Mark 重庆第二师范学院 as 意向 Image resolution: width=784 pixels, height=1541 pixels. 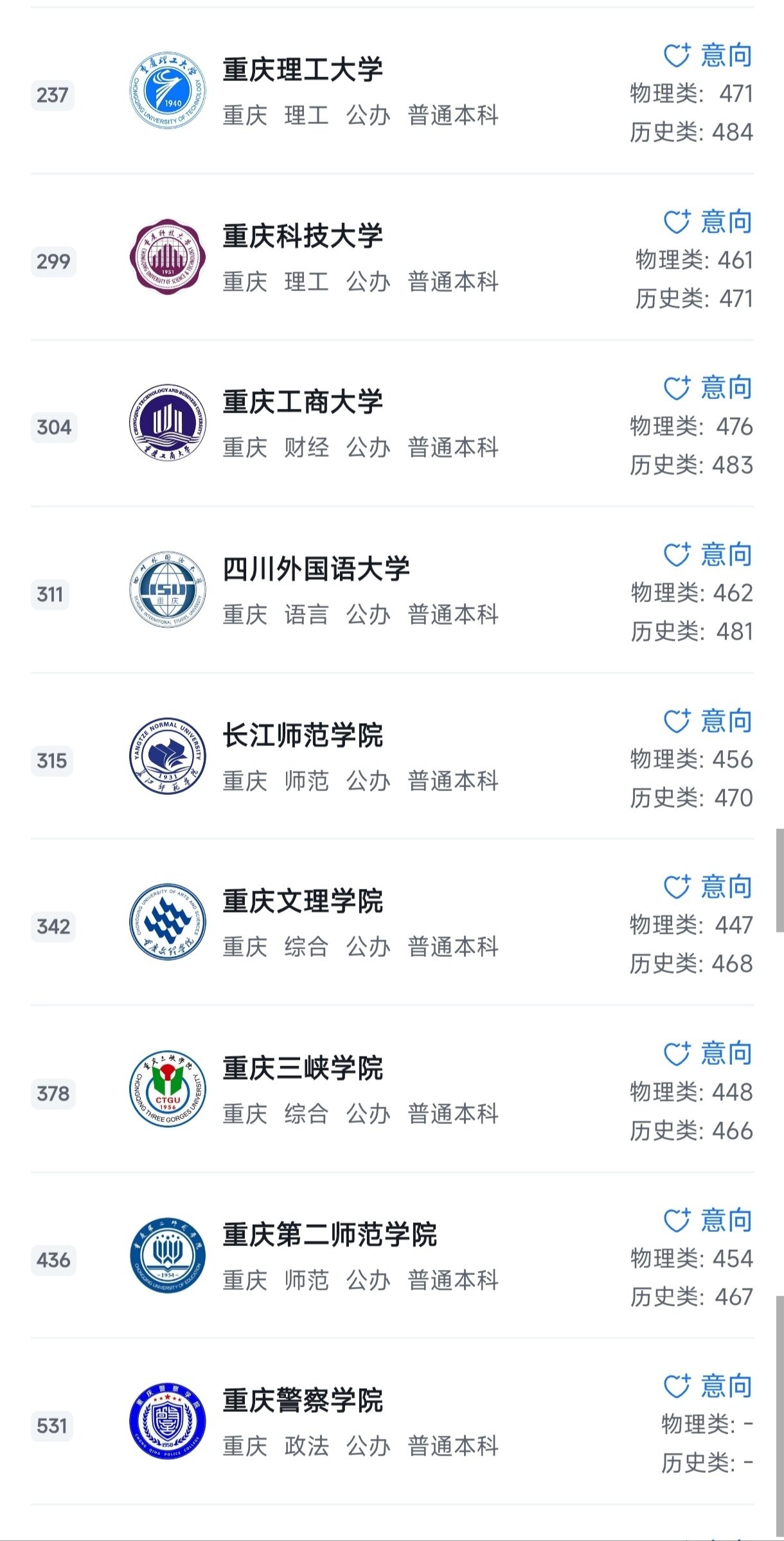708,1220
